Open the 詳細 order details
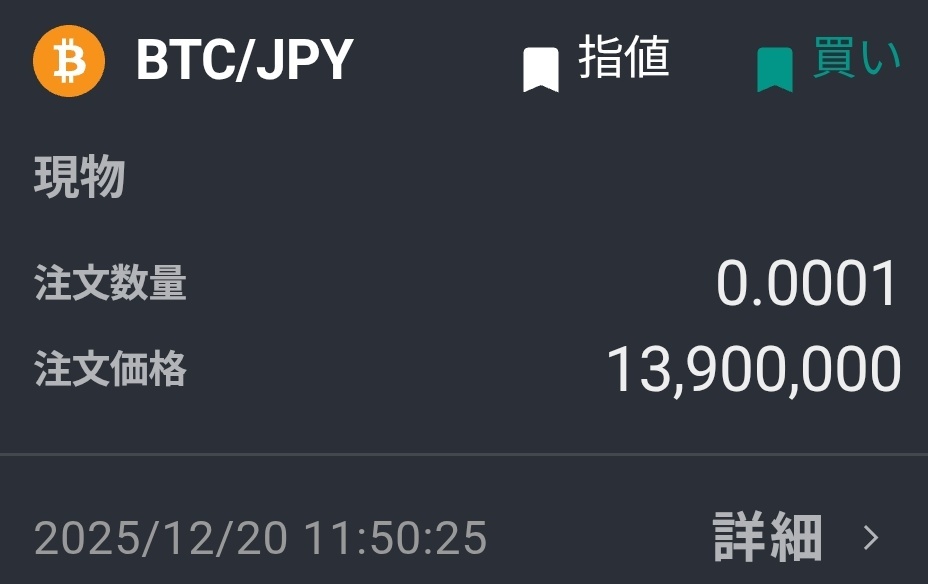The image size is (928, 584). (x=794, y=538)
